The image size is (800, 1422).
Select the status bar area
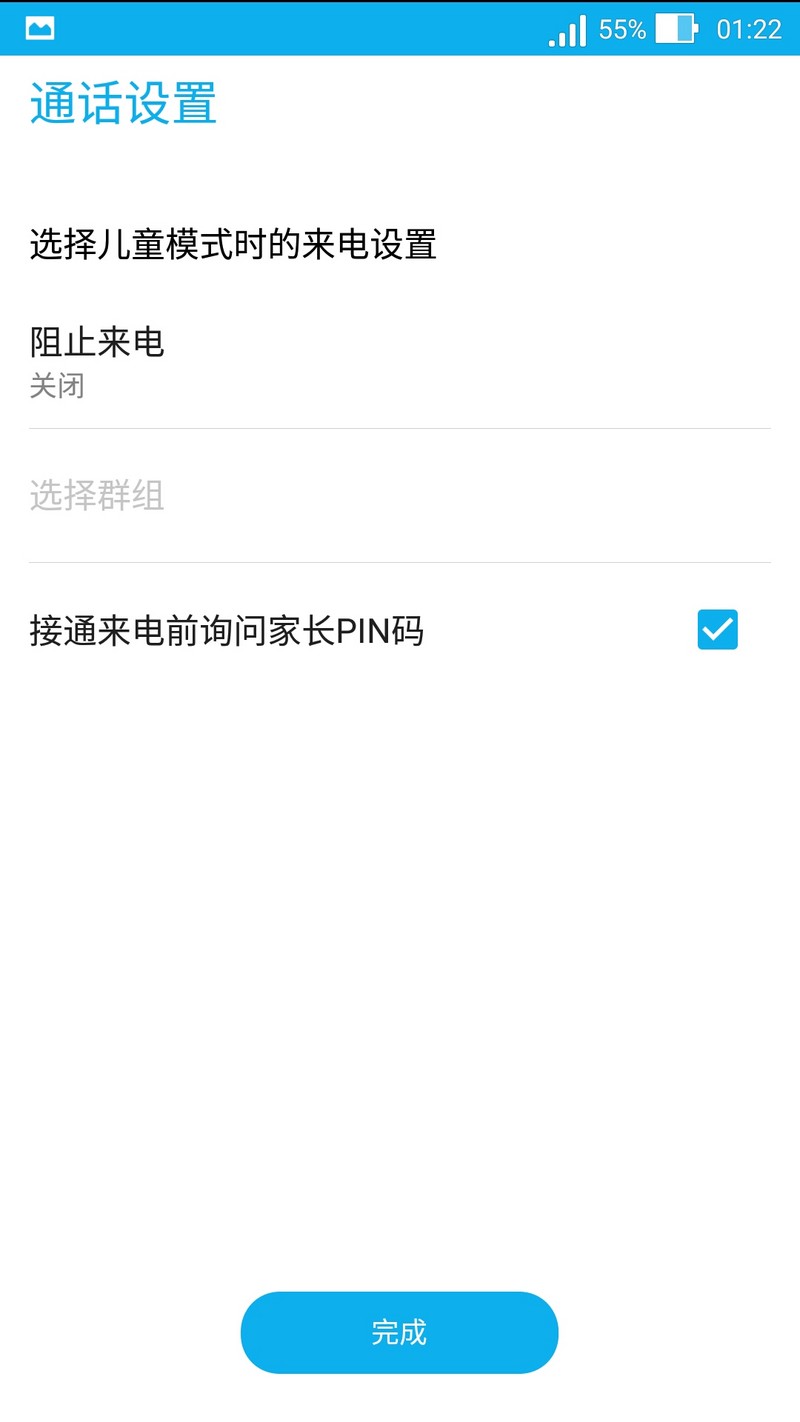[400, 28]
